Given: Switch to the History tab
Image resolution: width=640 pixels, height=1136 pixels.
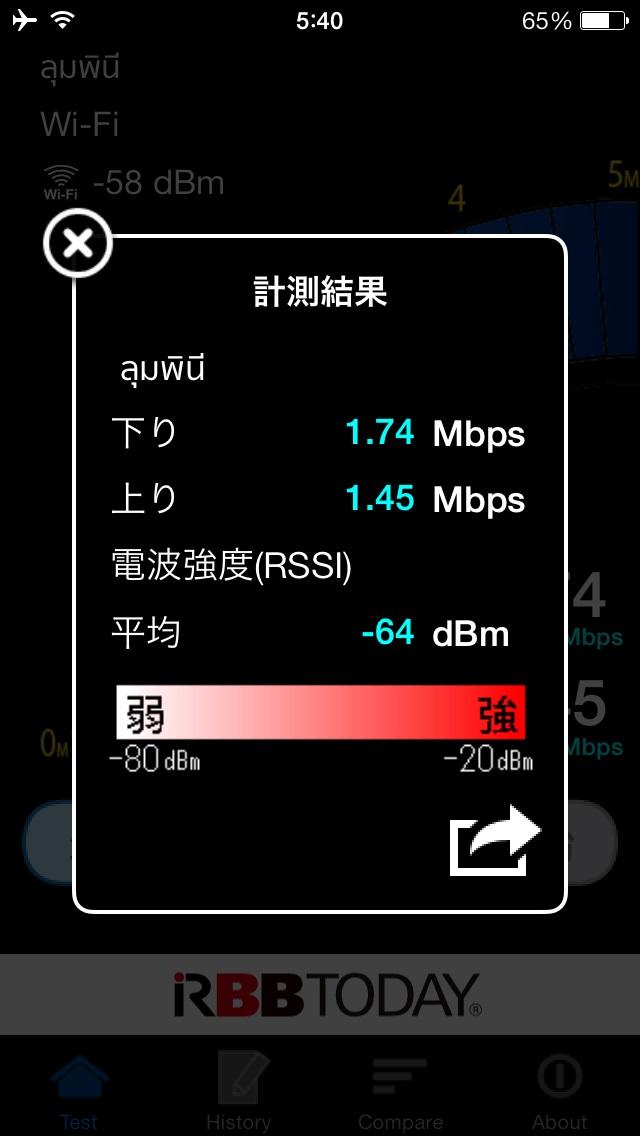Looking at the screenshot, I should (239, 1090).
